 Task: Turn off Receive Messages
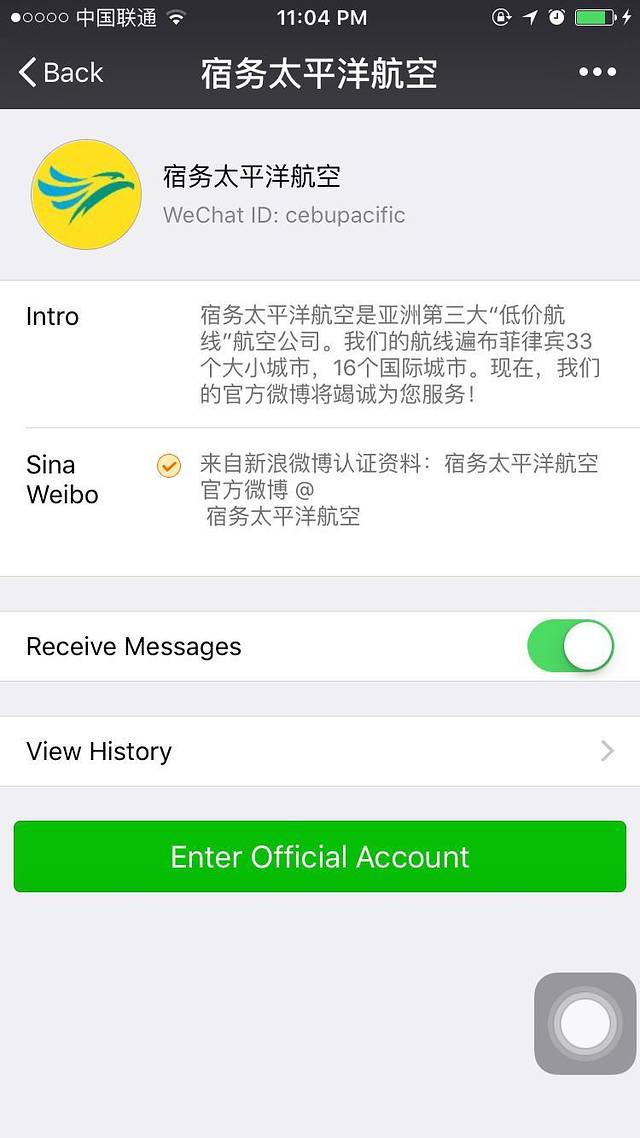(570, 646)
